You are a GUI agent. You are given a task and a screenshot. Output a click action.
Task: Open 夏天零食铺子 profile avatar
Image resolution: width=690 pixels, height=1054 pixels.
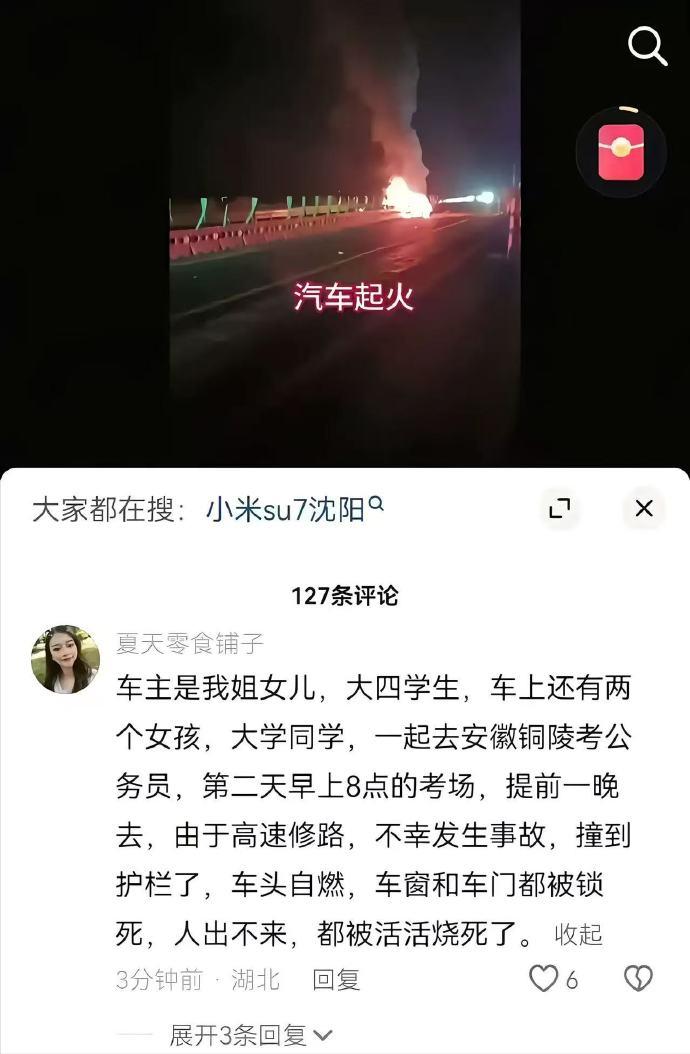66,659
